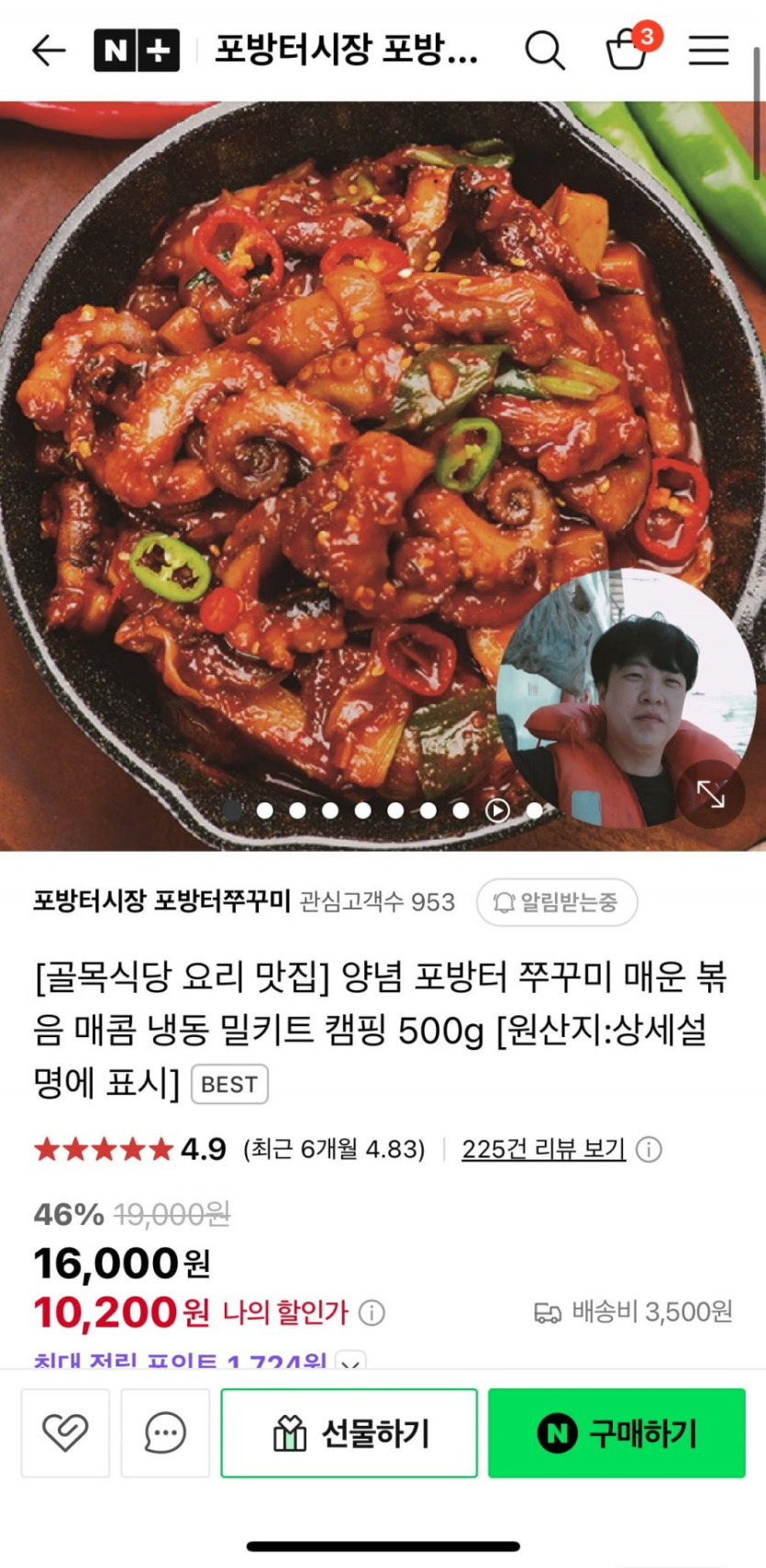Jump to the video slide indicator

pos(497,810)
